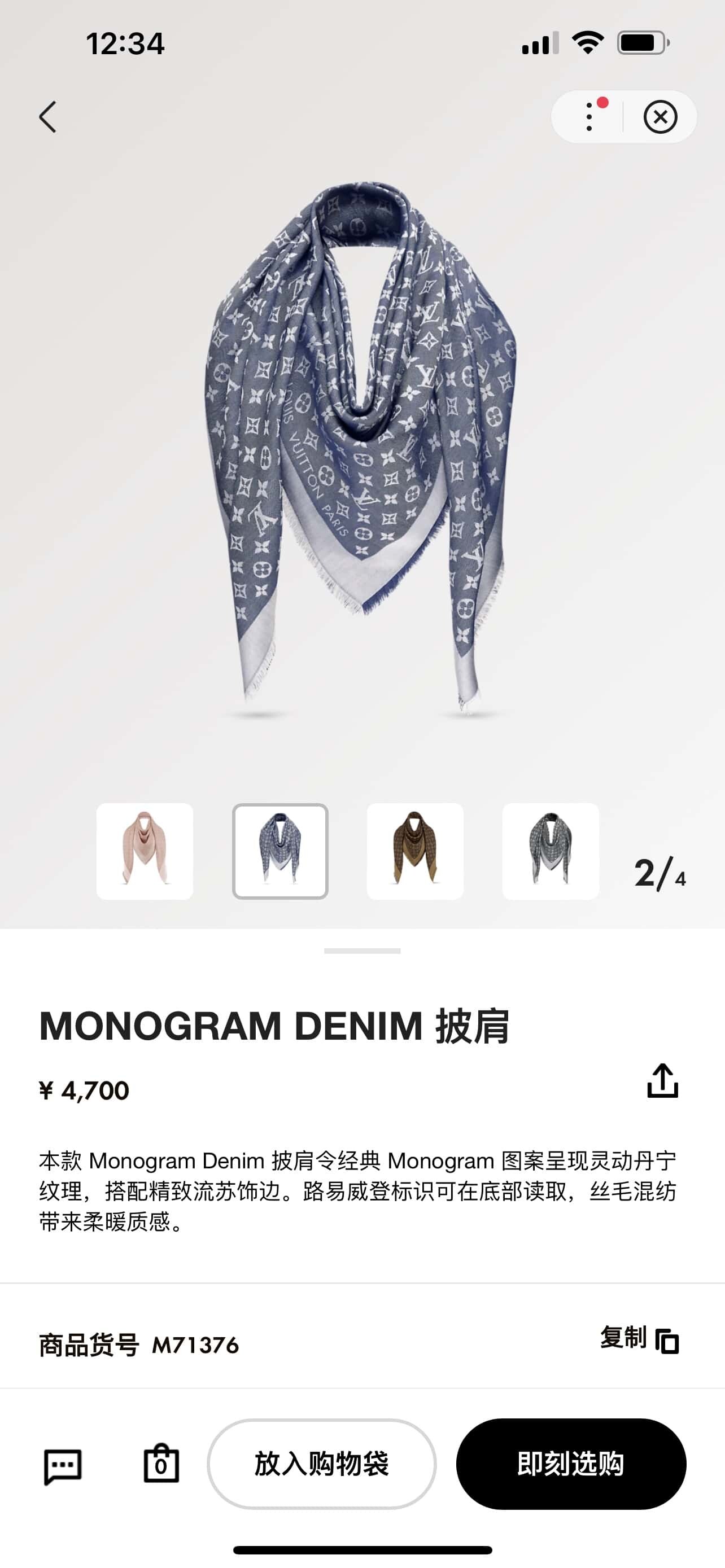Go back with the top-left arrow

pyautogui.click(x=47, y=117)
